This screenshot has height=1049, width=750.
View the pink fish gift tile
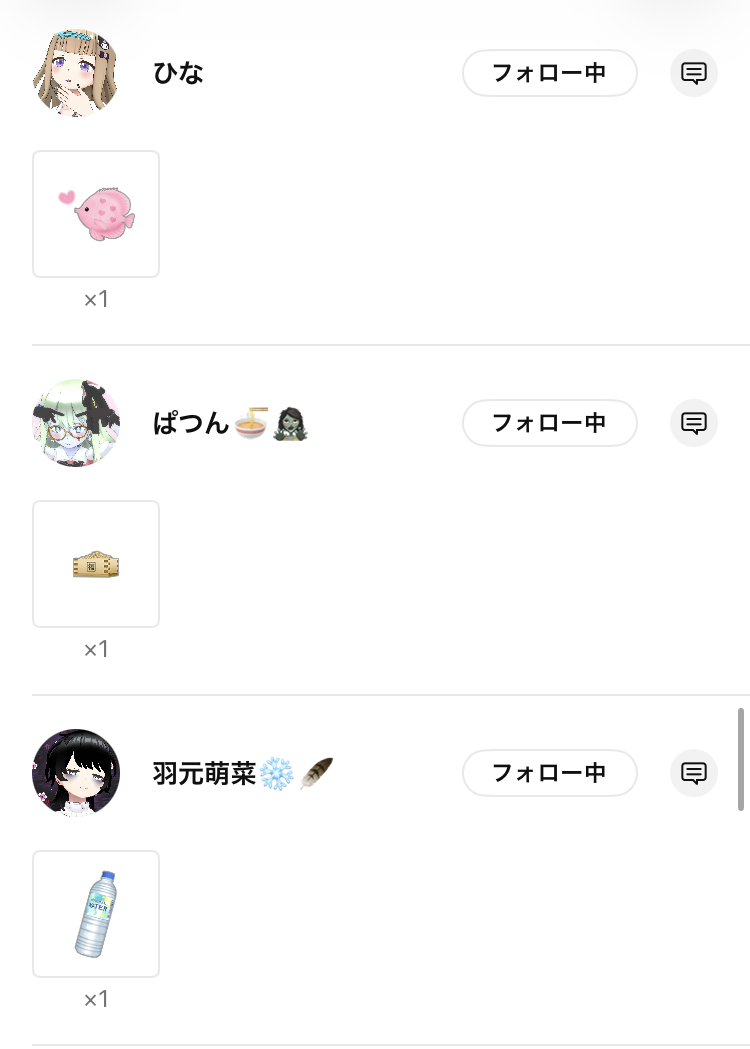96,214
